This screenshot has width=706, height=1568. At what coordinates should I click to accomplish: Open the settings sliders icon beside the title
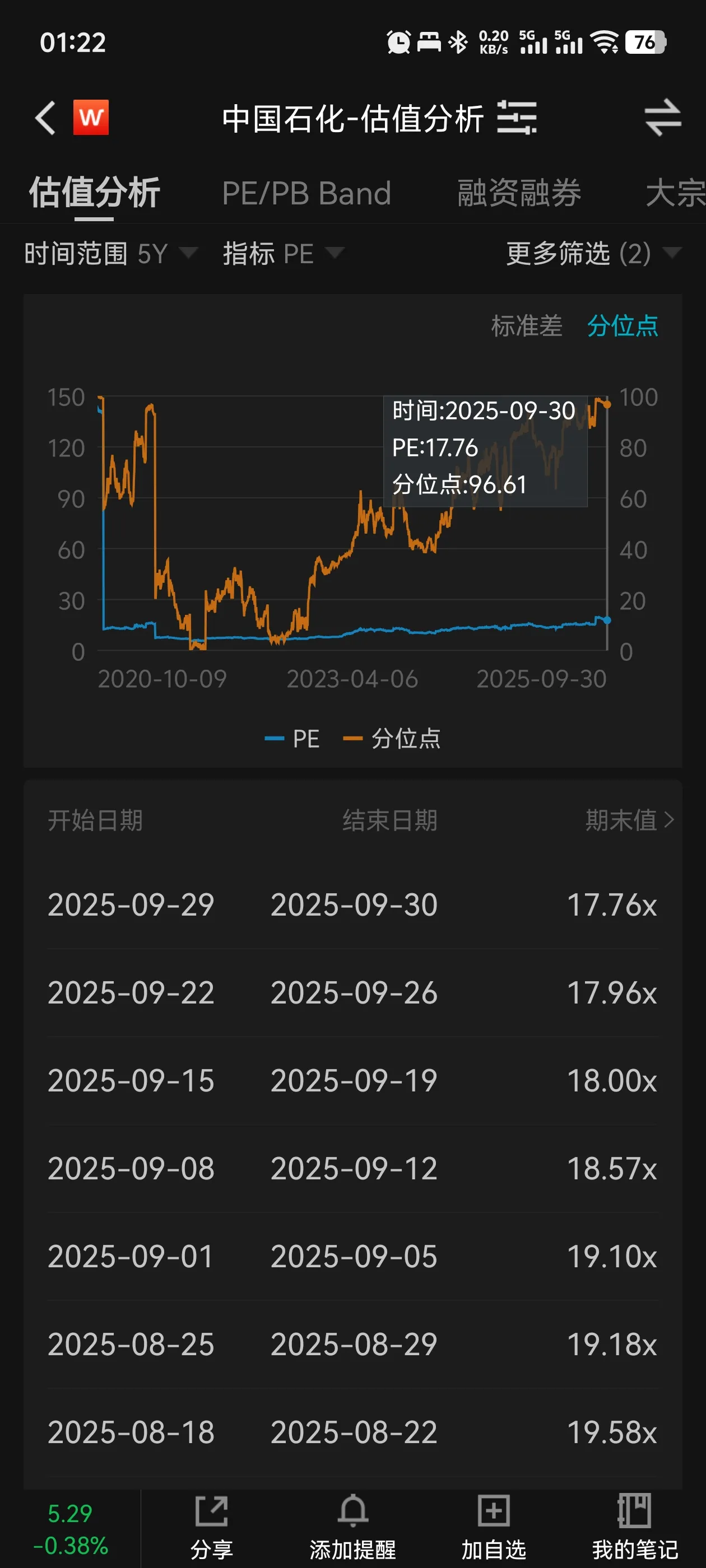point(517,118)
